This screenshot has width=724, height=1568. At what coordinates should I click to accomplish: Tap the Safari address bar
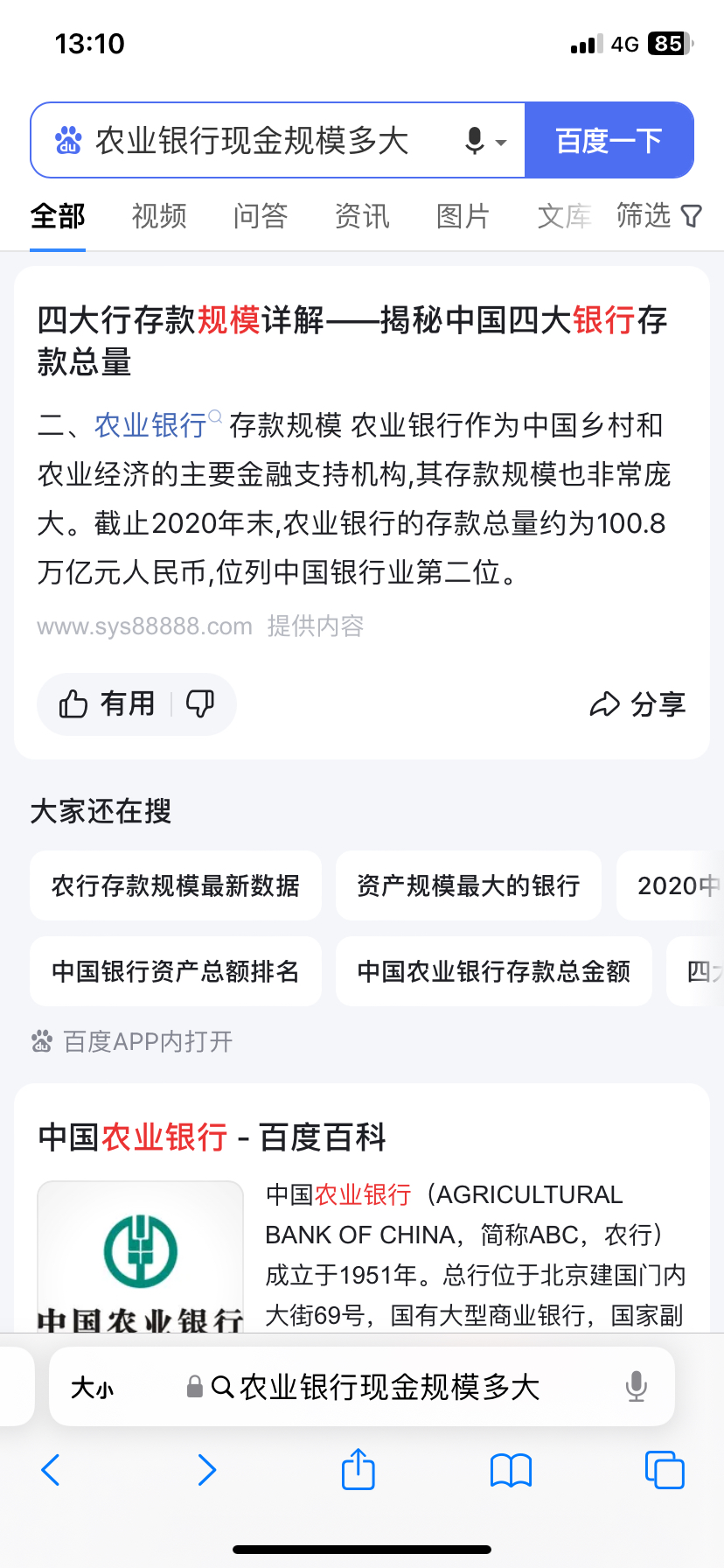tap(362, 1387)
